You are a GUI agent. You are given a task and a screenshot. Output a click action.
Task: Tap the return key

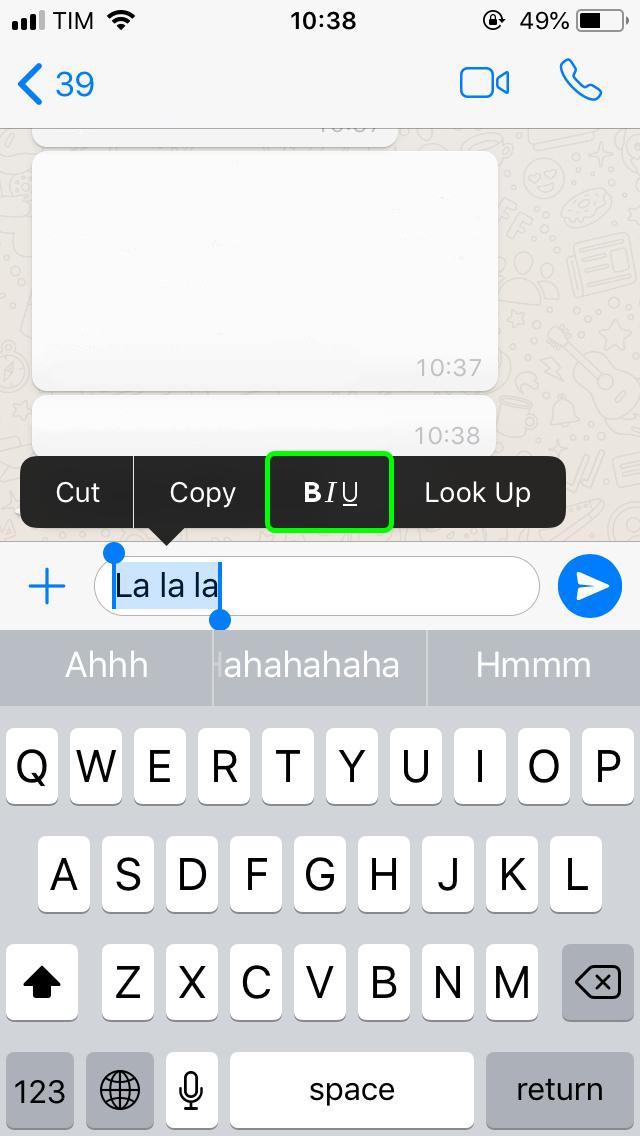coord(559,1090)
